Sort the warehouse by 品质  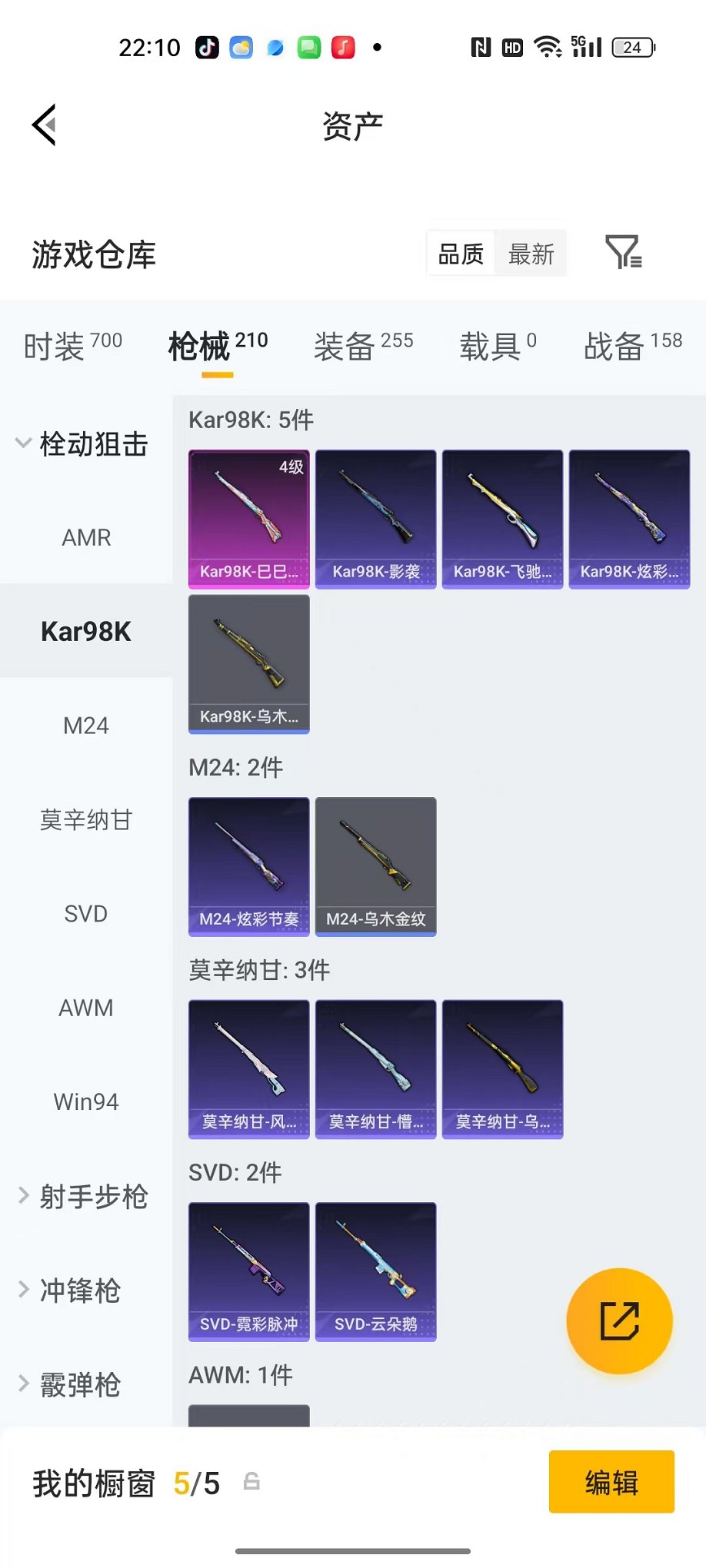[461, 254]
